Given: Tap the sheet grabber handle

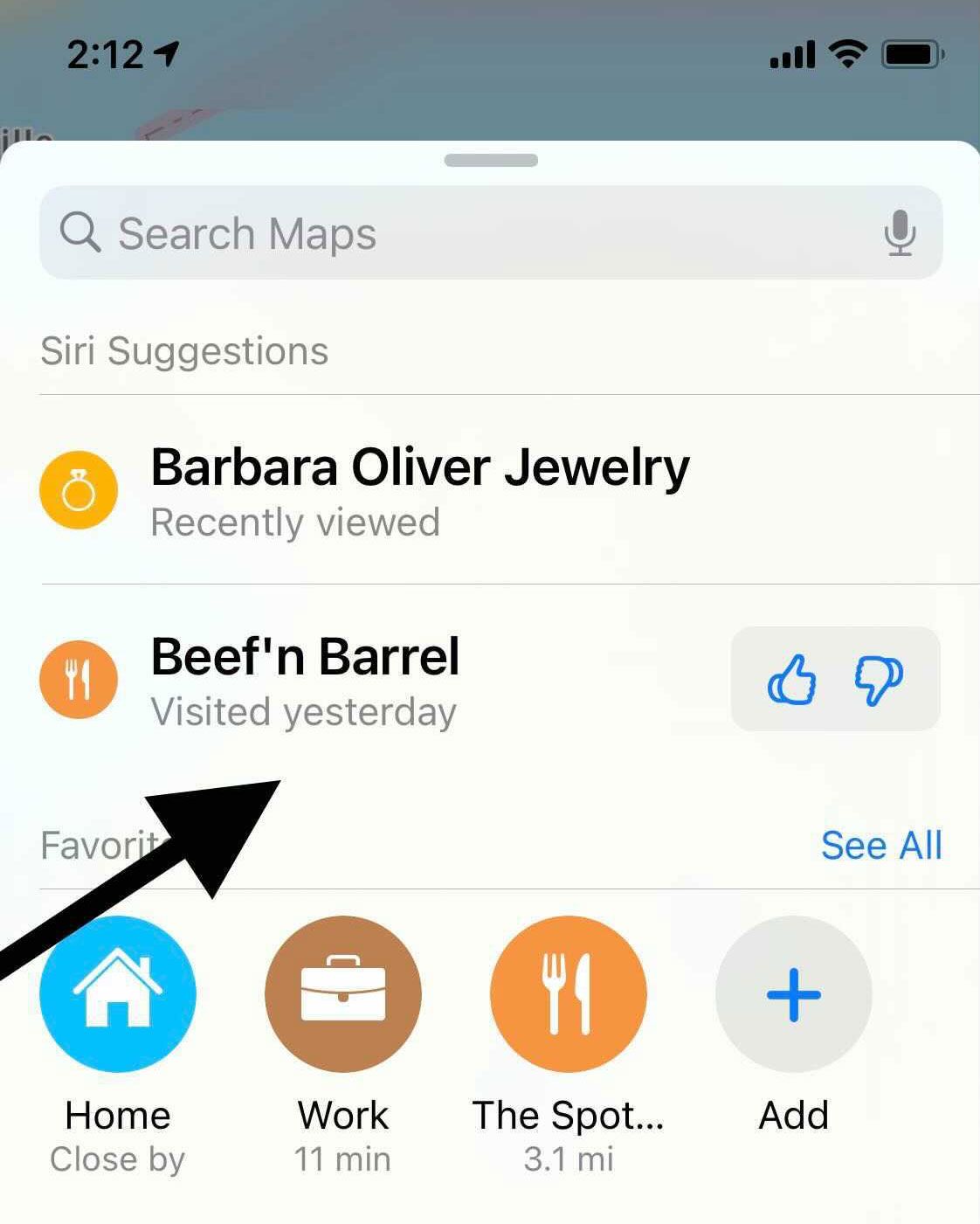Looking at the screenshot, I should pyautogui.click(x=491, y=161).
